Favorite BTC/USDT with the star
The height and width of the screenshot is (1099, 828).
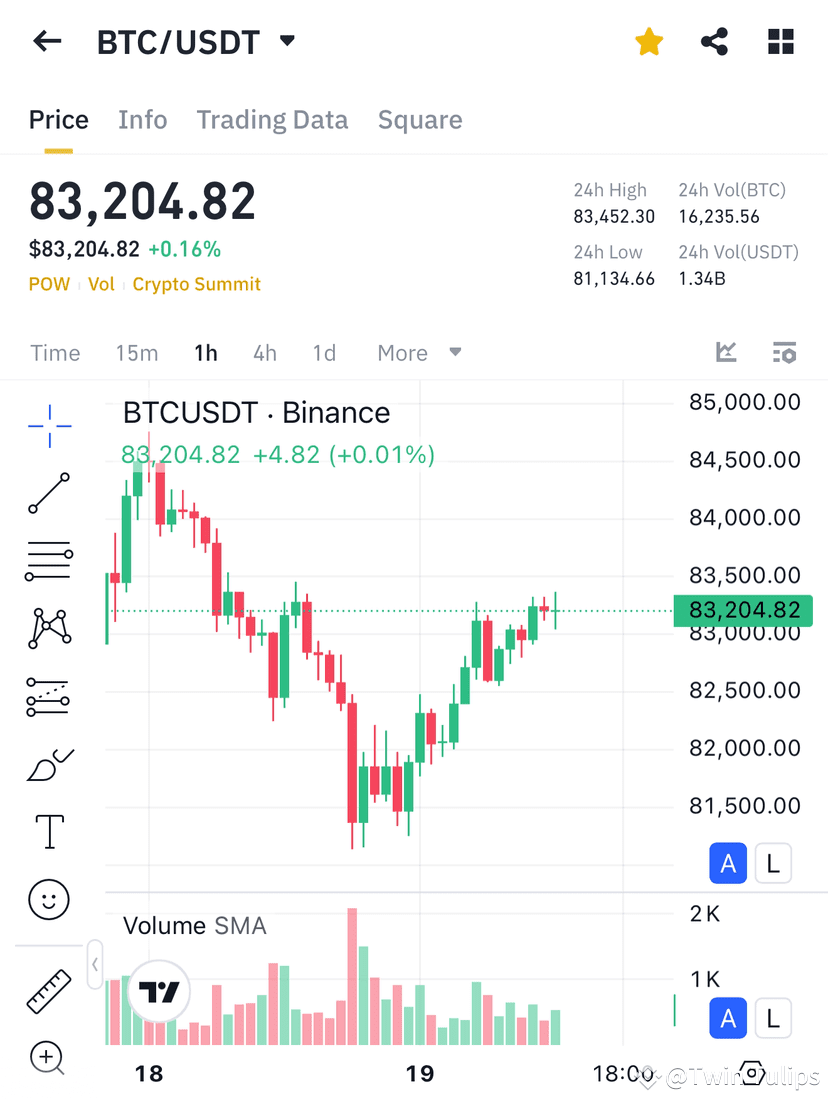[649, 41]
